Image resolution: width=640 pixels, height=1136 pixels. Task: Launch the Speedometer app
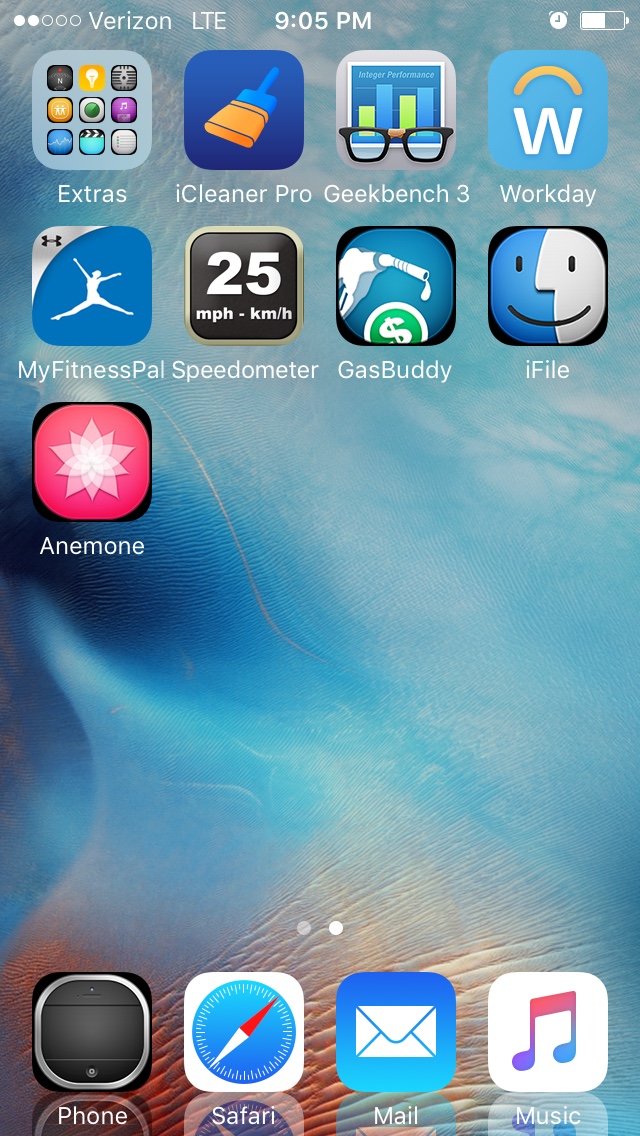[x=244, y=286]
